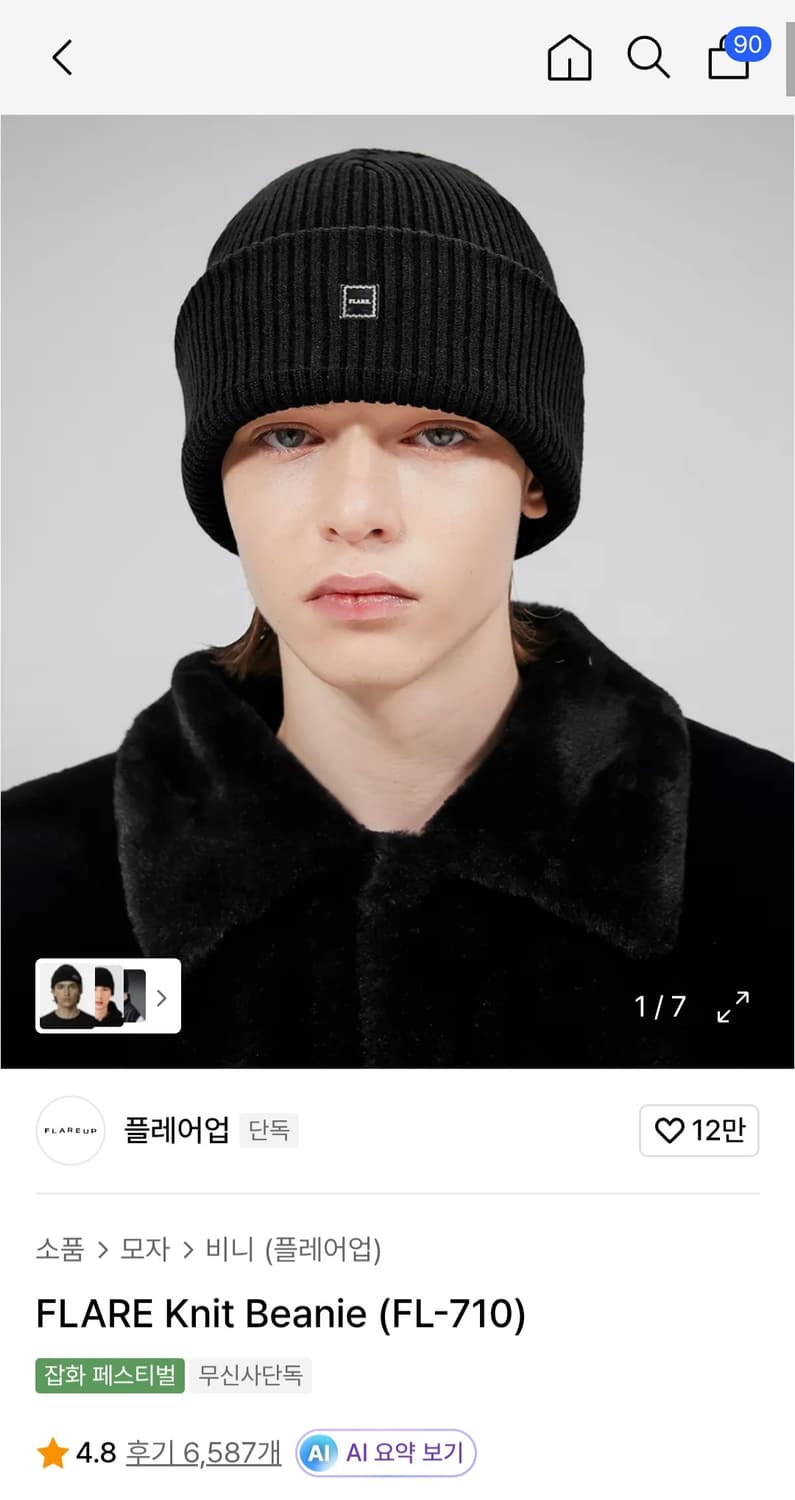This screenshot has width=795, height=1500.
Task: Select the 잡화 페스티벌 badge
Action: [x=109, y=1375]
